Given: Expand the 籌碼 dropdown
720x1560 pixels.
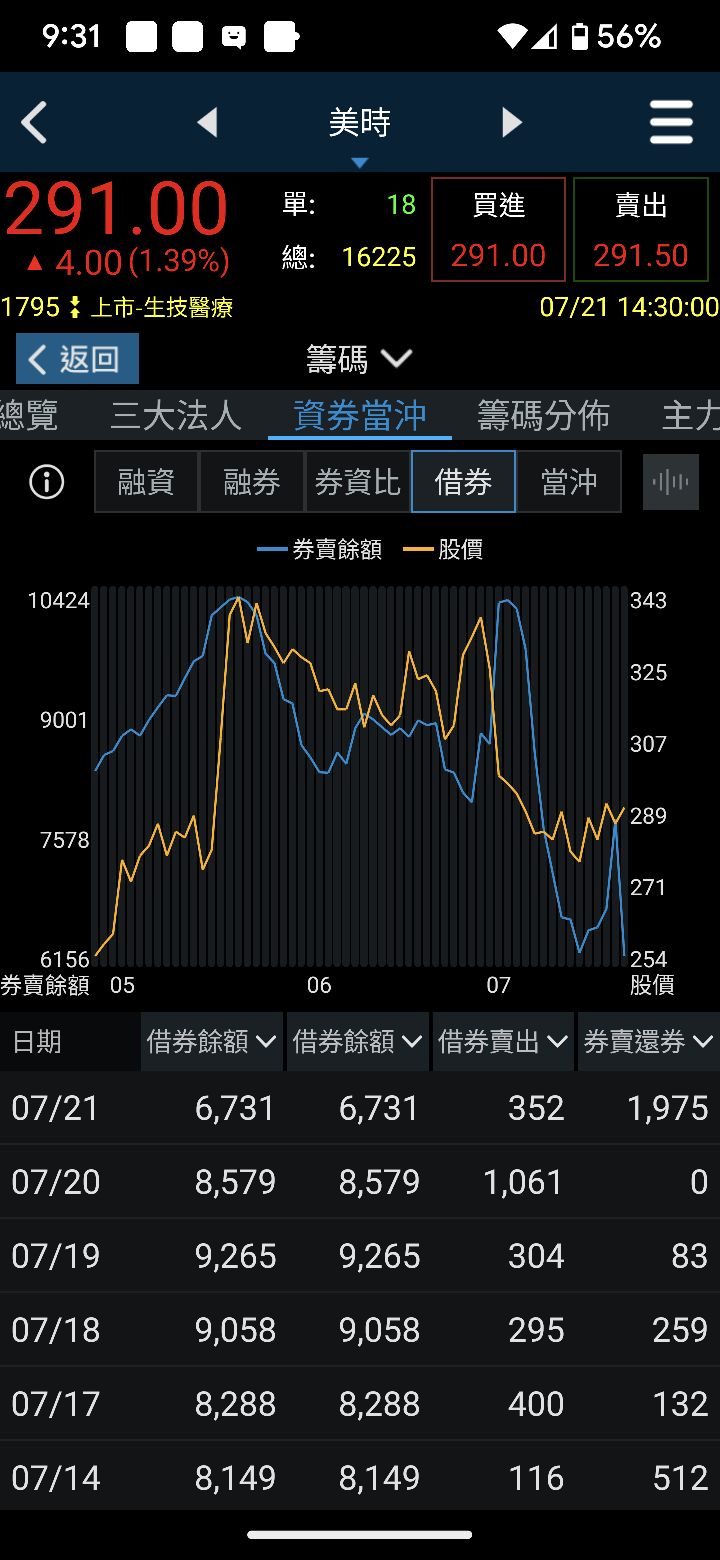Looking at the screenshot, I should [x=359, y=359].
